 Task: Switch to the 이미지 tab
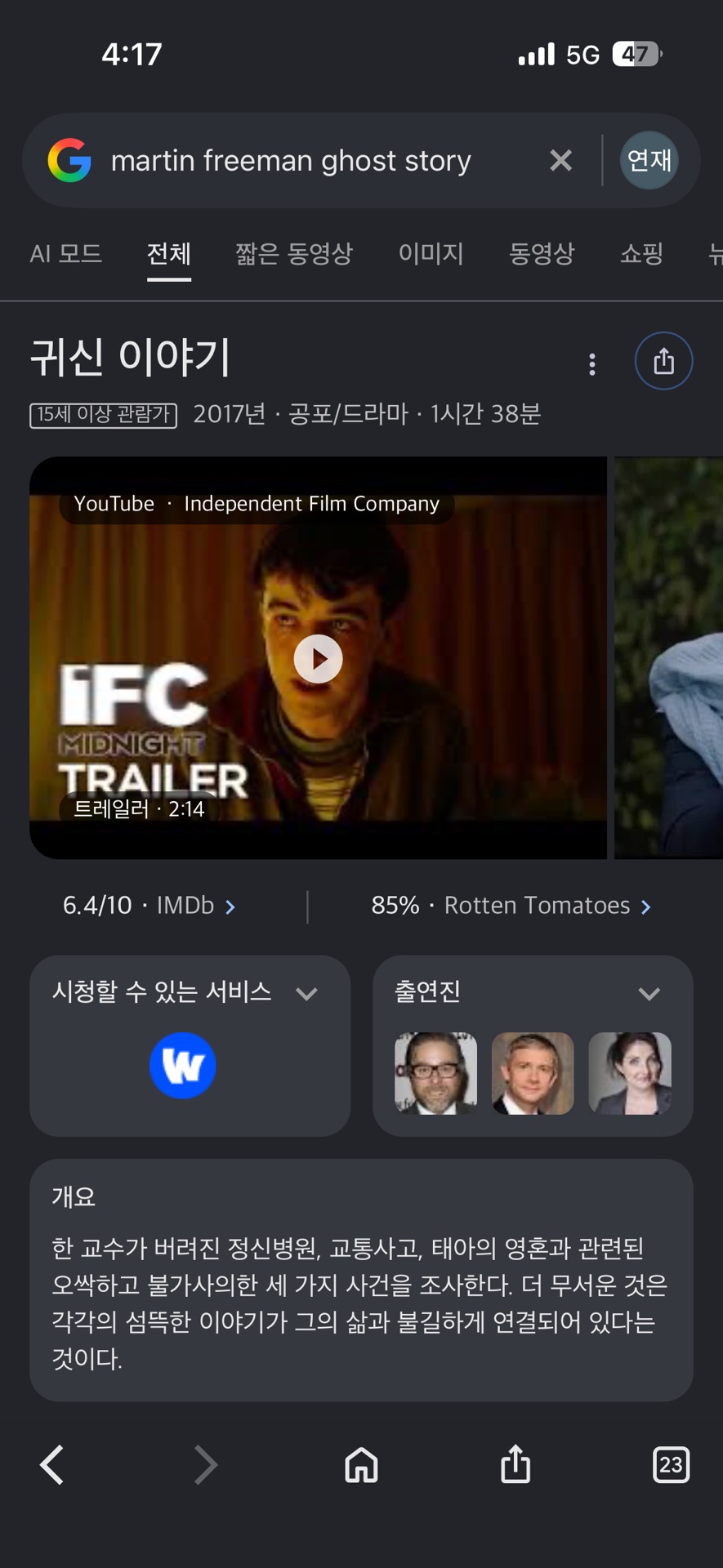coord(431,254)
